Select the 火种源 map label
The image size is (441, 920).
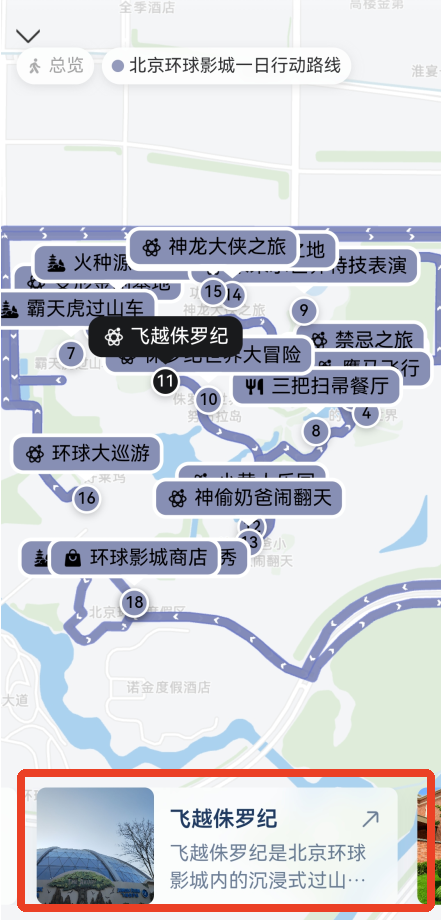(82, 263)
